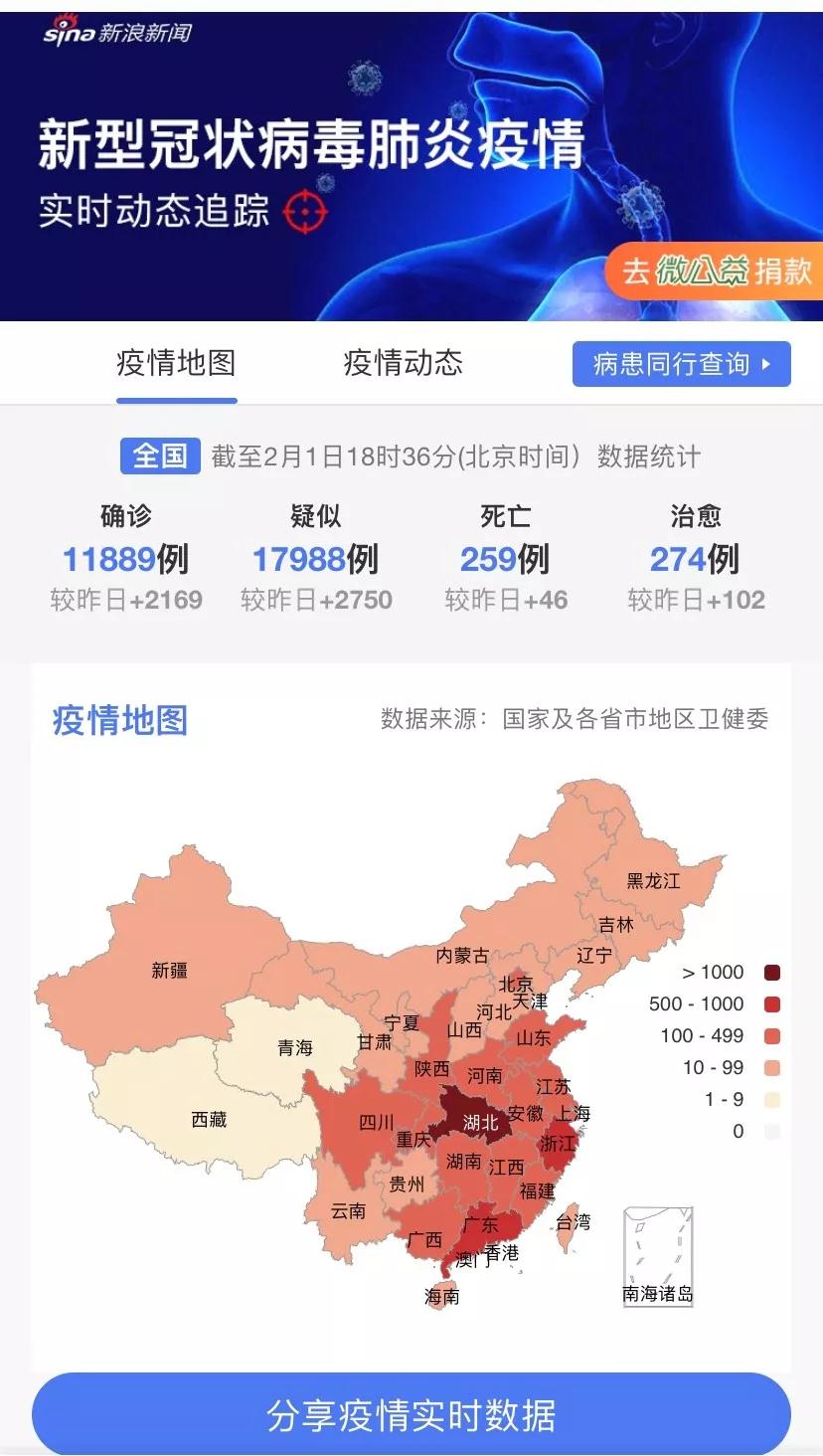
Task: Share data via 分享疫情实时数据
Action: pyautogui.click(x=411, y=1414)
